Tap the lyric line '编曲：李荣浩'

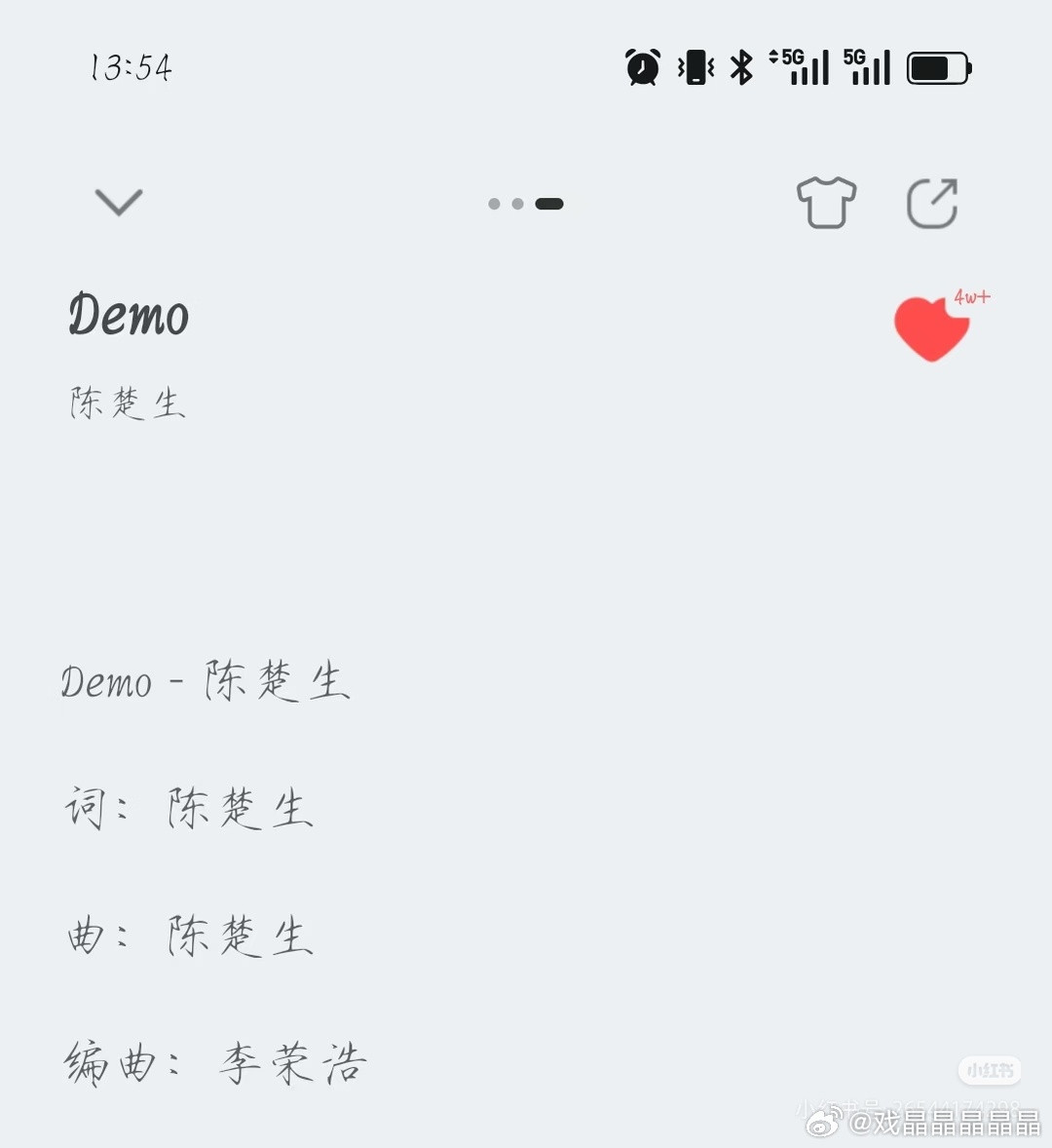(214, 1064)
